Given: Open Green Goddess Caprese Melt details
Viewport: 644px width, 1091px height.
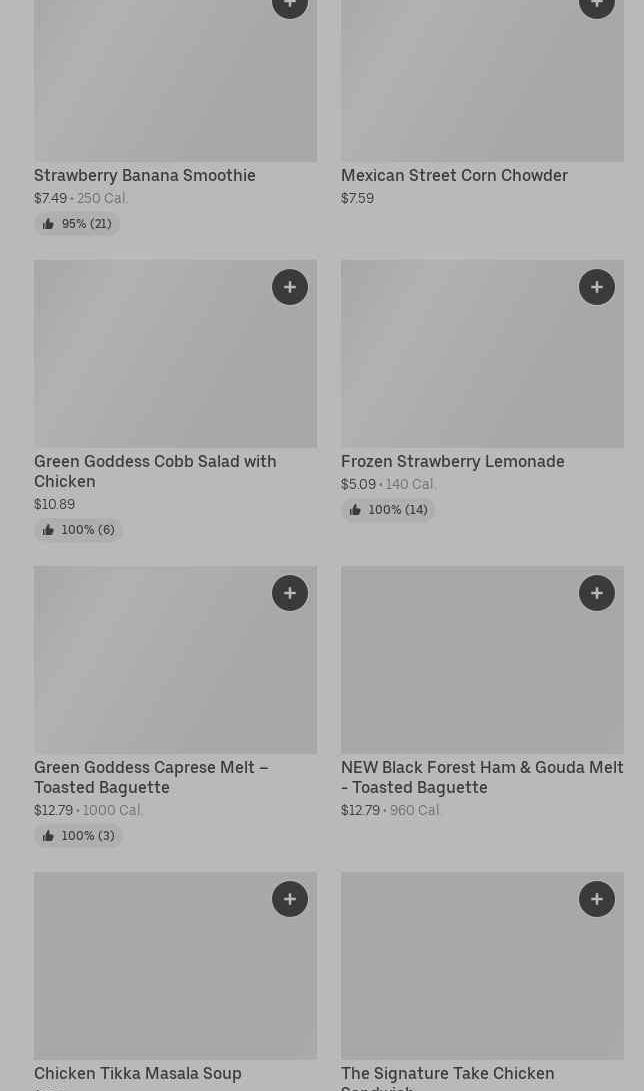Looking at the screenshot, I should 151,777.
